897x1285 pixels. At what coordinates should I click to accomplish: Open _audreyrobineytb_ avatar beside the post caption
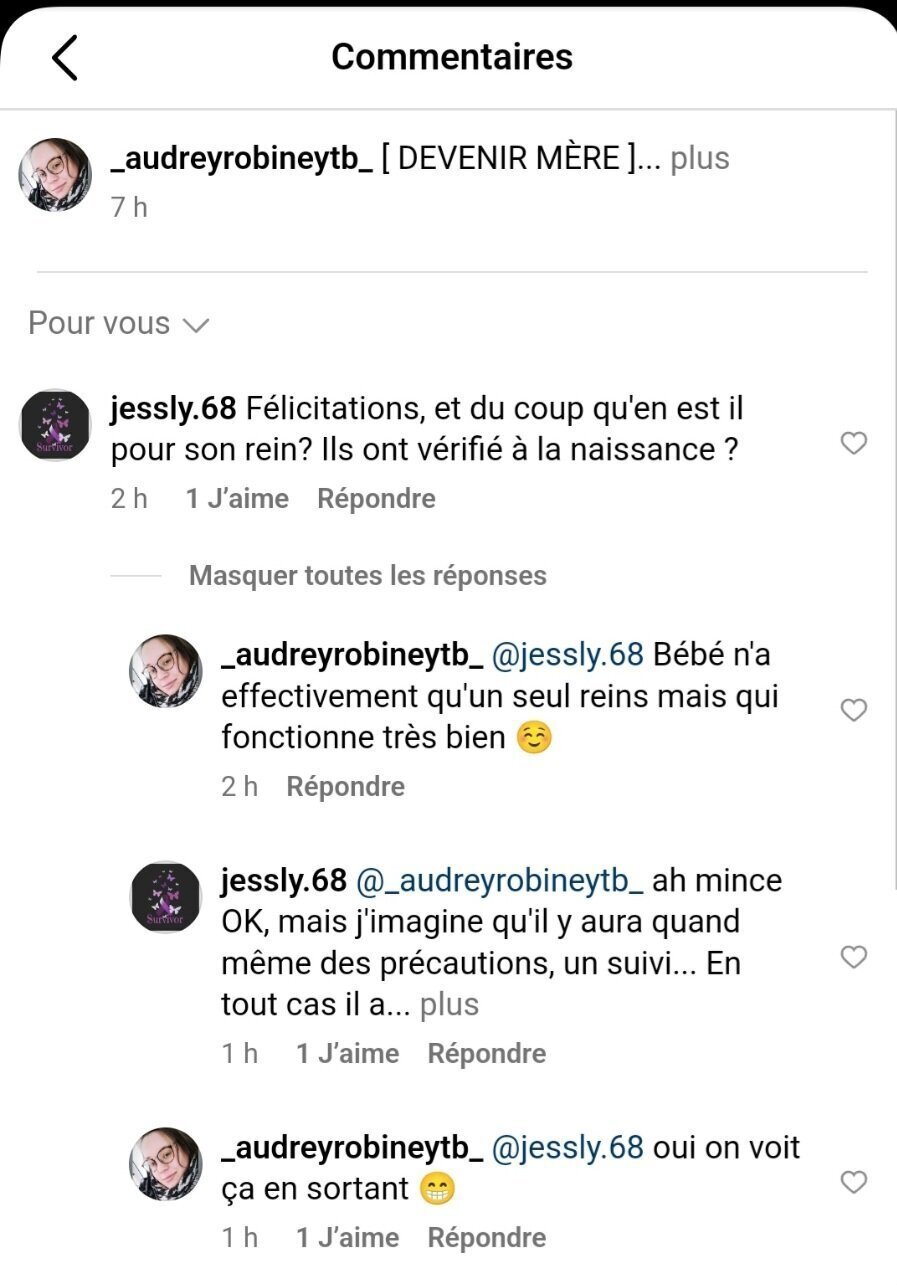56,175
